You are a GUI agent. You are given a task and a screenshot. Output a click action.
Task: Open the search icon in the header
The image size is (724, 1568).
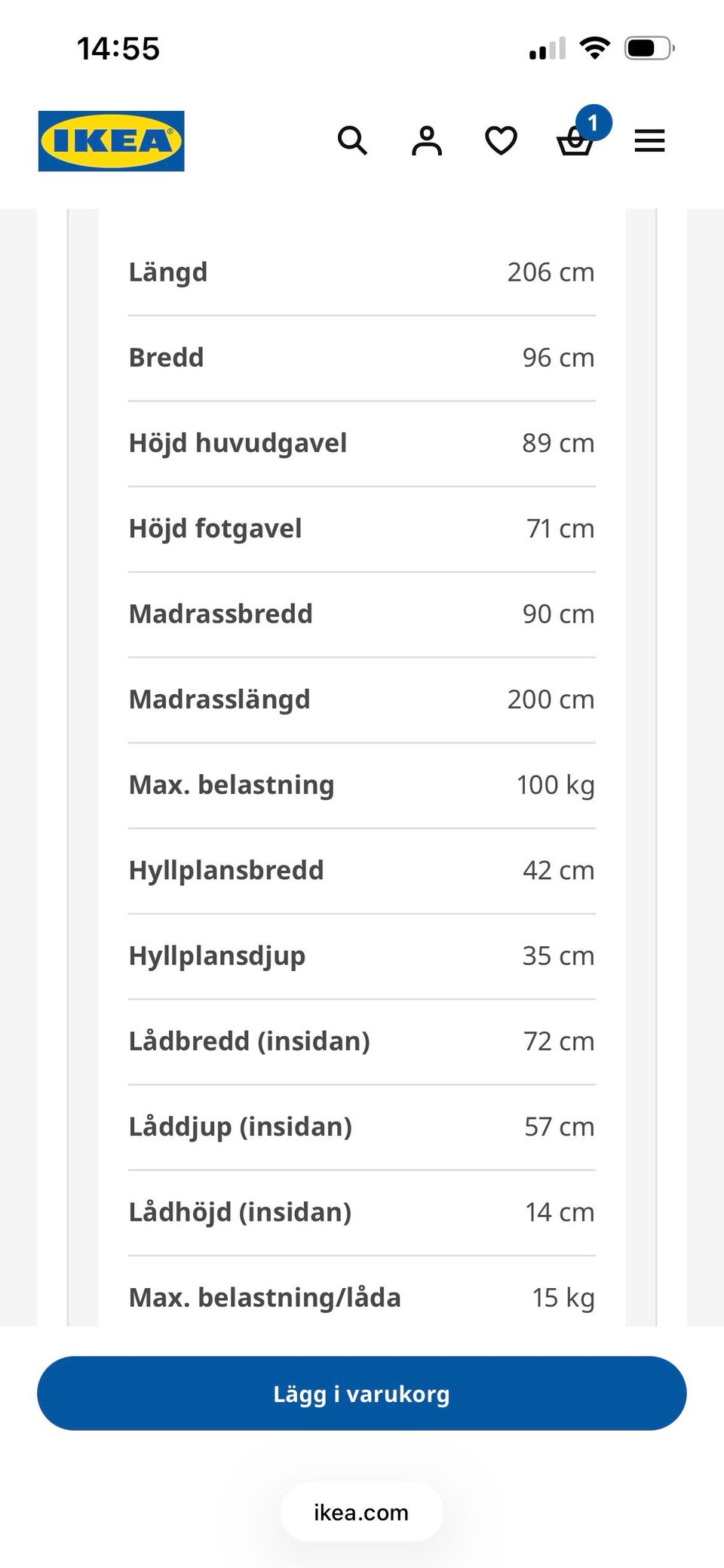pos(352,140)
